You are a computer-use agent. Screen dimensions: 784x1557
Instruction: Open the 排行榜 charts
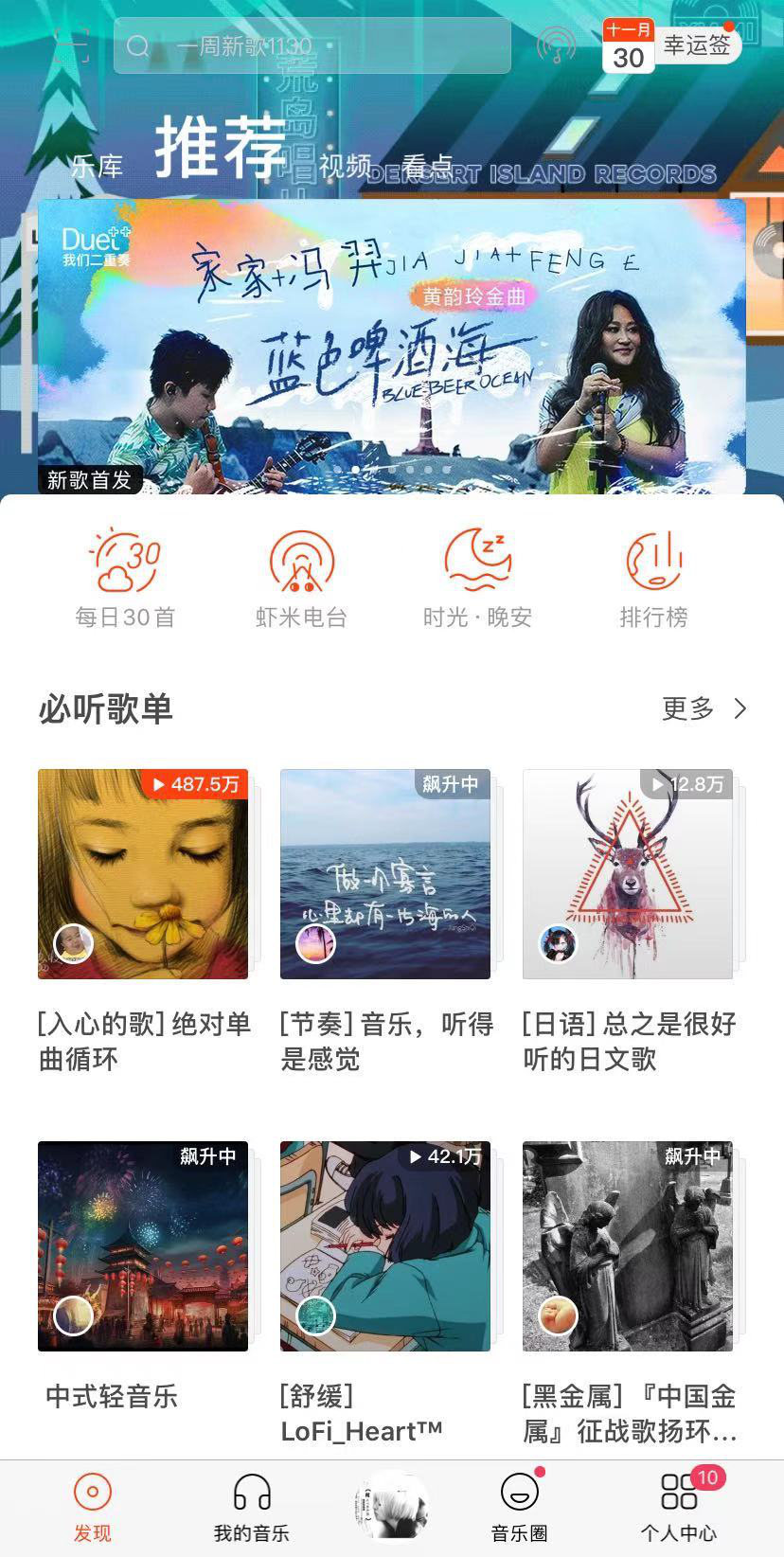click(653, 579)
